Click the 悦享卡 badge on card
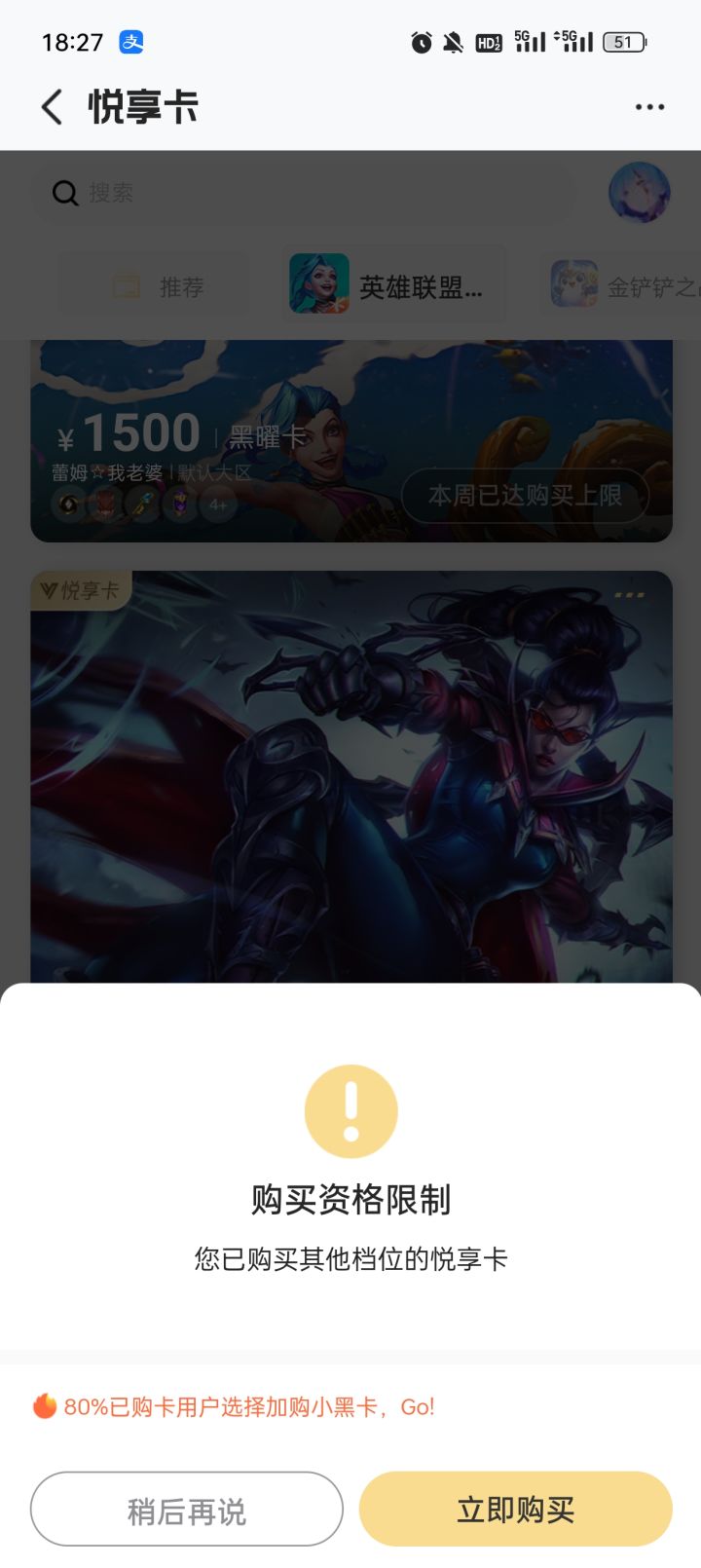The width and height of the screenshot is (701, 1568). click(x=78, y=589)
